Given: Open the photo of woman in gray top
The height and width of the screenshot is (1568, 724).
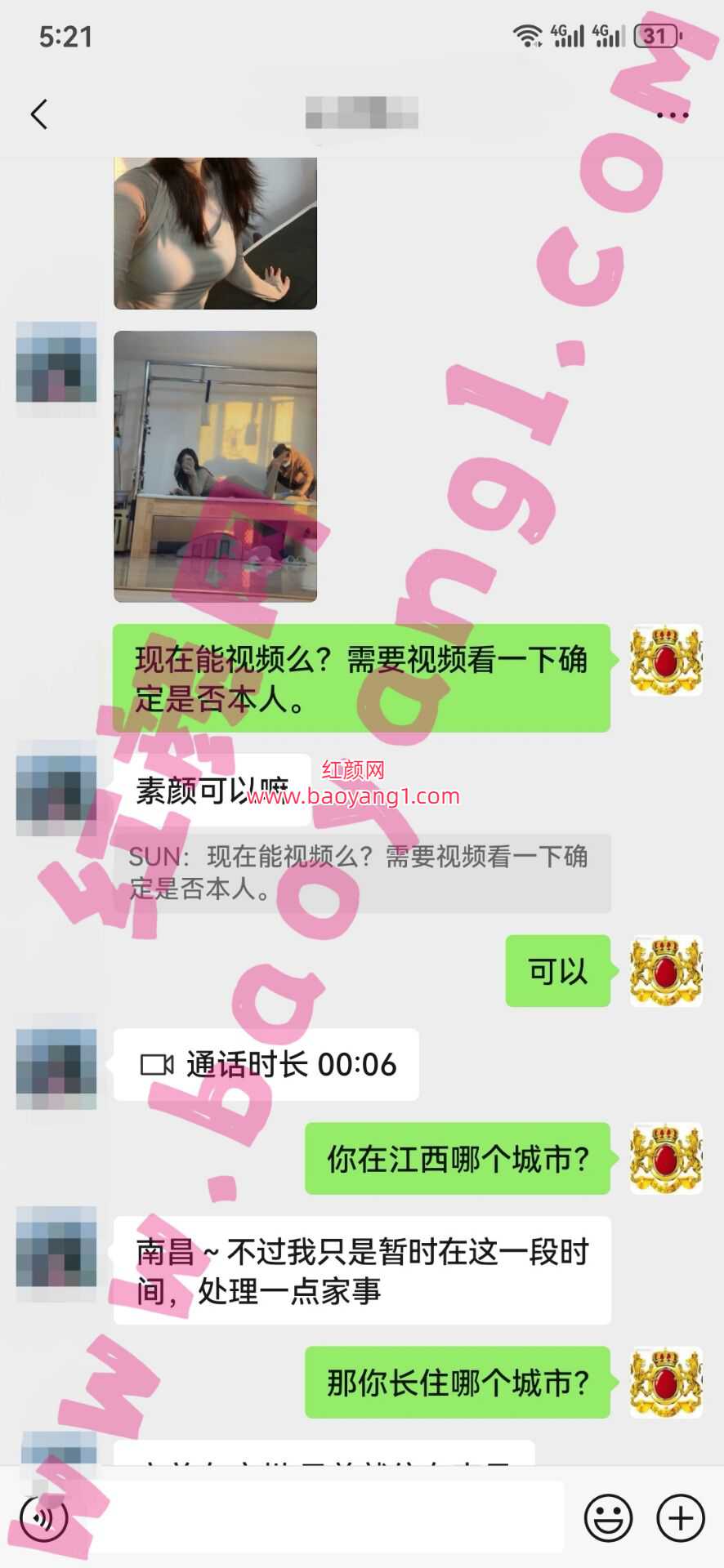Looking at the screenshot, I should coord(215,233).
